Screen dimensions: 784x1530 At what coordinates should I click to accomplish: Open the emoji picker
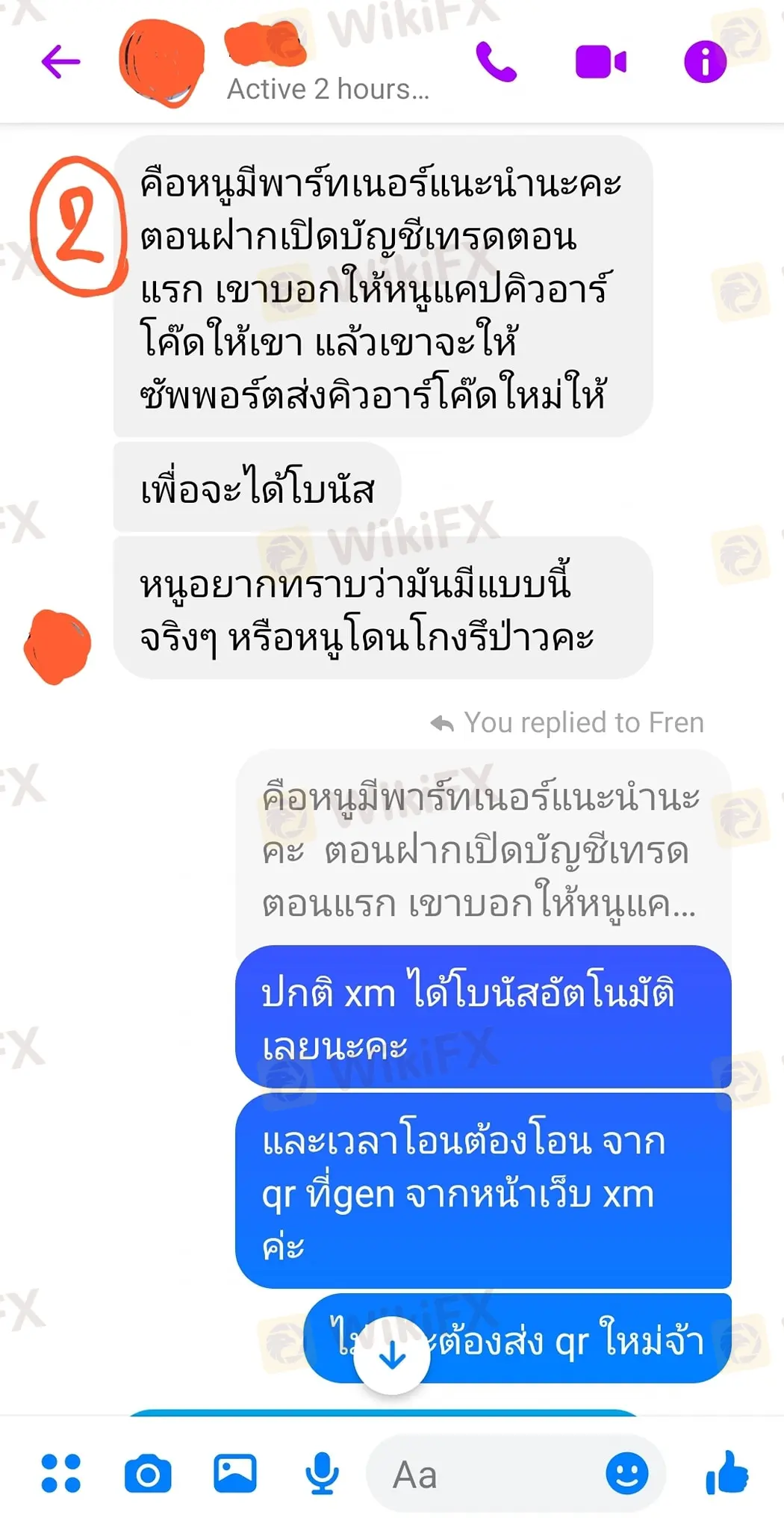click(x=626, y=1473)
